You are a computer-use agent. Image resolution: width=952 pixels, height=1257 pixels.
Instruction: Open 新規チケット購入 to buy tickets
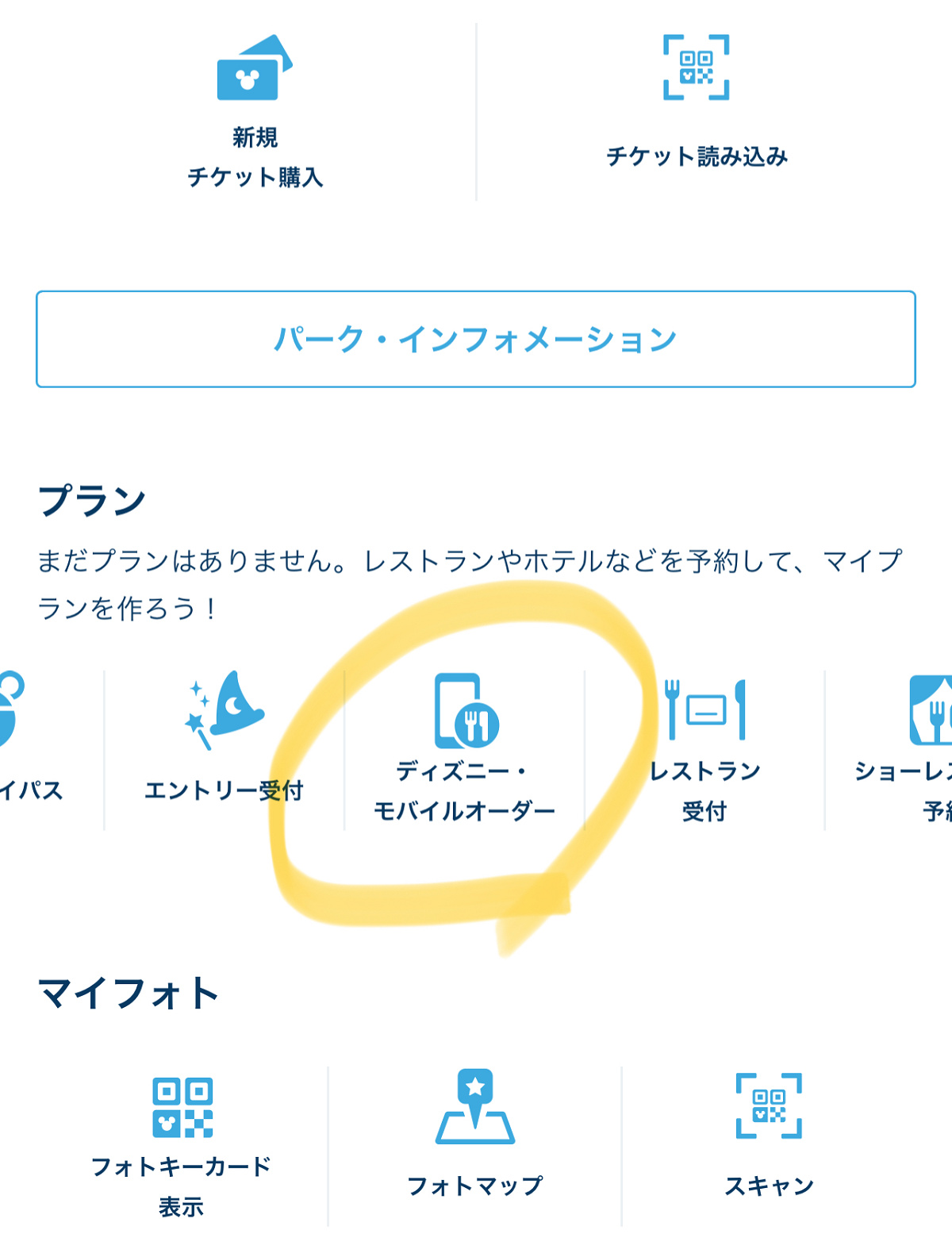pyautogui.click(x=255, y=112)
